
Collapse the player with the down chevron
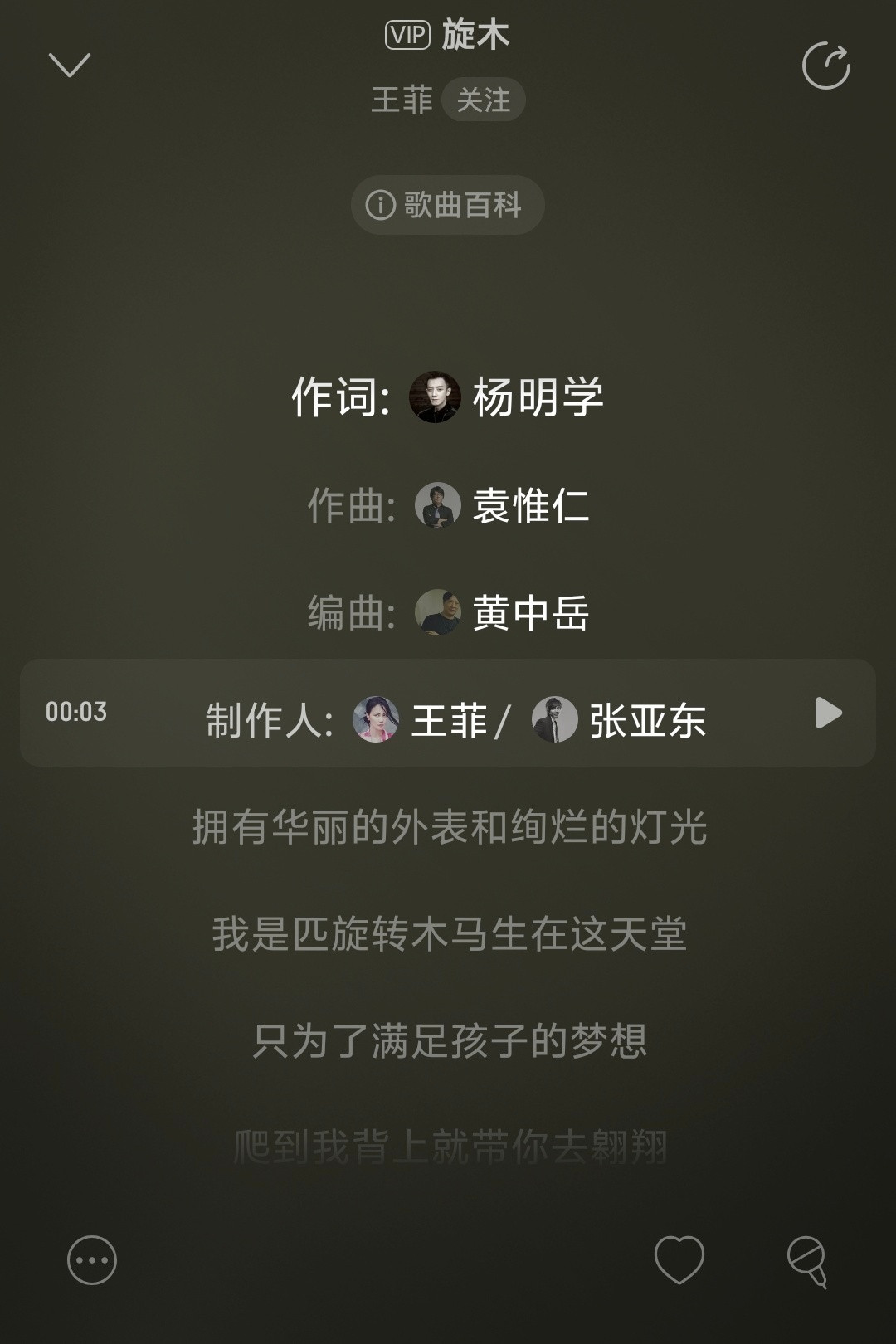[x=71, y=65]
